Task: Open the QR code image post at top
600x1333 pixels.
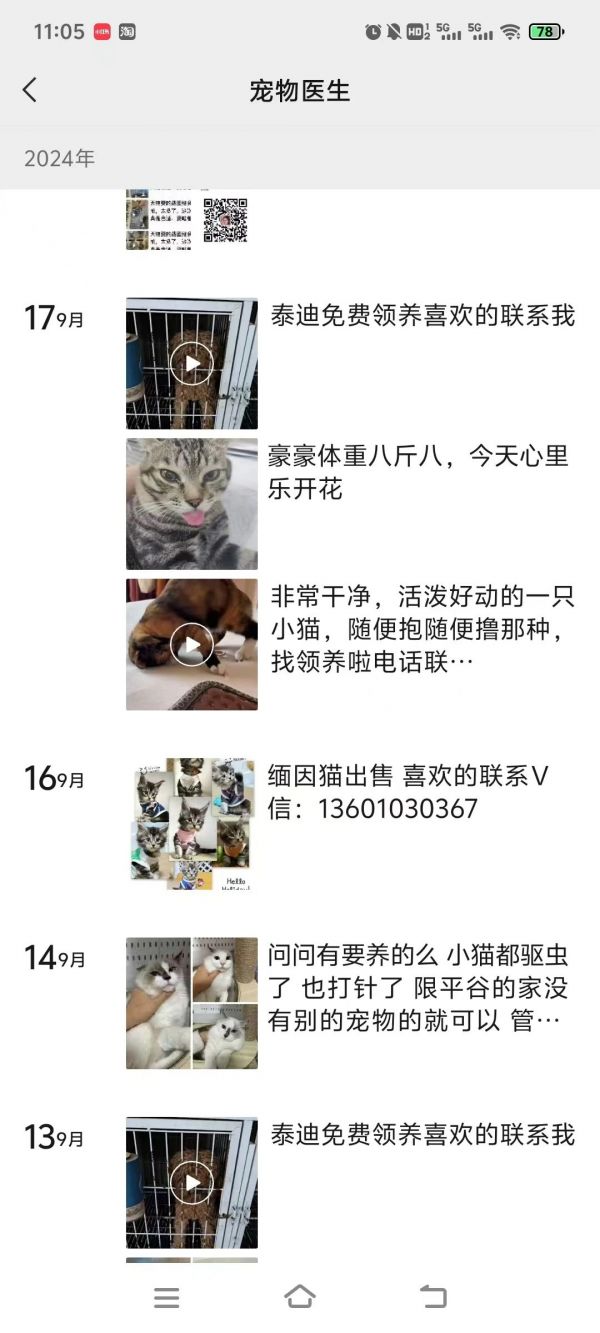Action: click(x=187, y=220)
